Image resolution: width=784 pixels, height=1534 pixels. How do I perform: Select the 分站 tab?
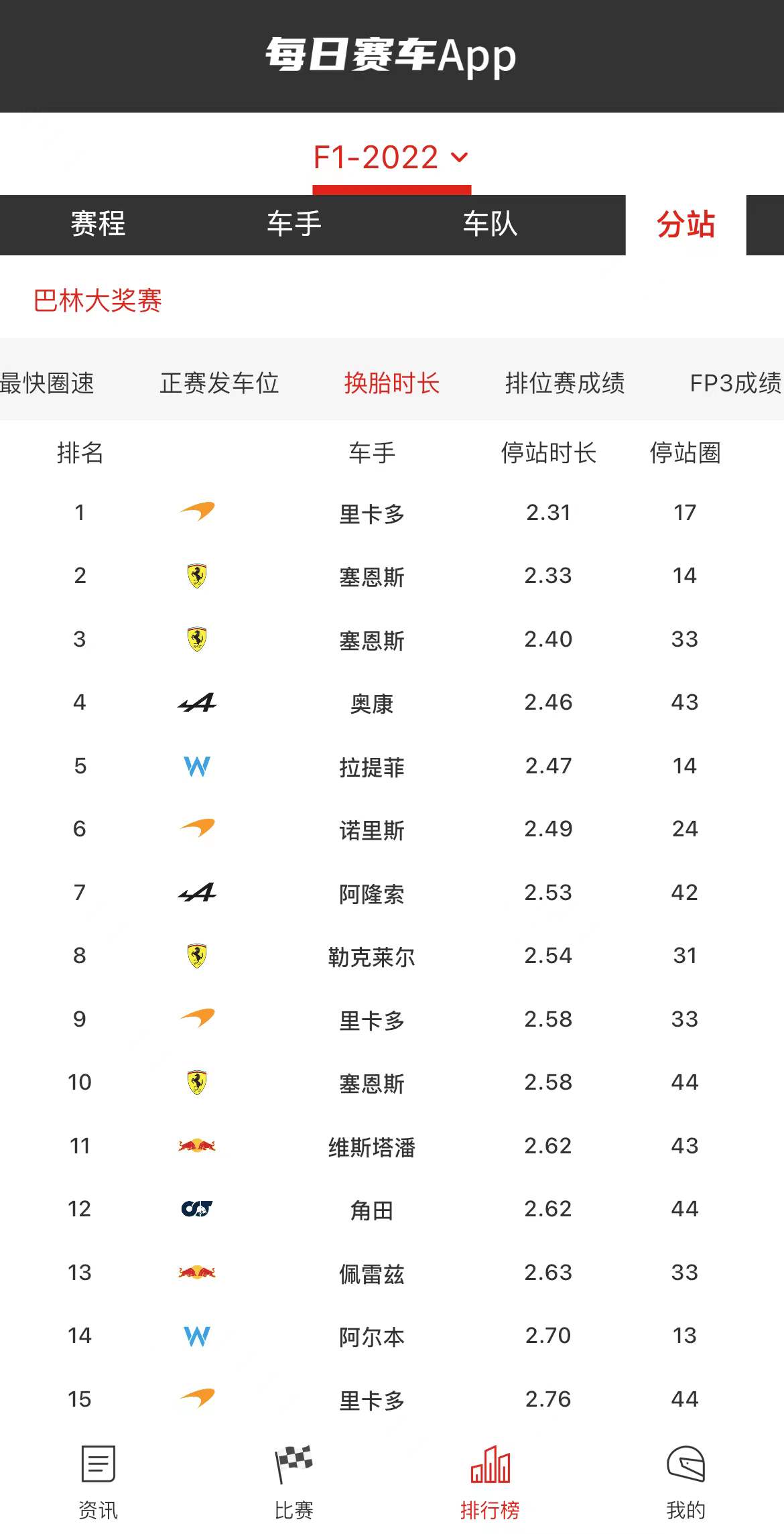(x=685, y=225)
